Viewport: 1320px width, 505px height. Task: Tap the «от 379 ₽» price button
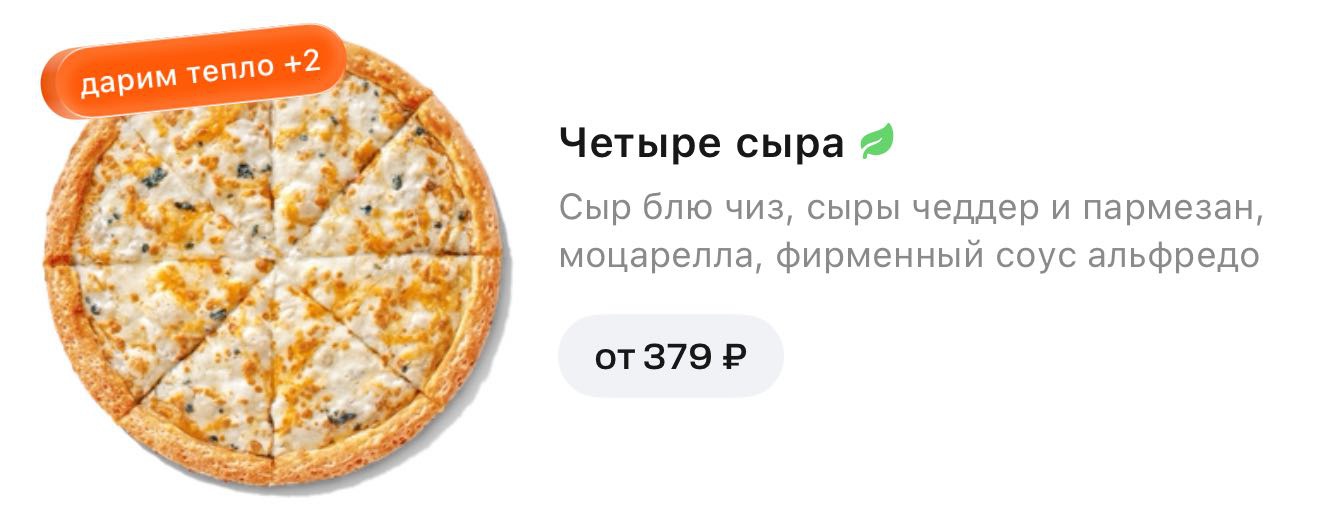[x=670, y=356]
